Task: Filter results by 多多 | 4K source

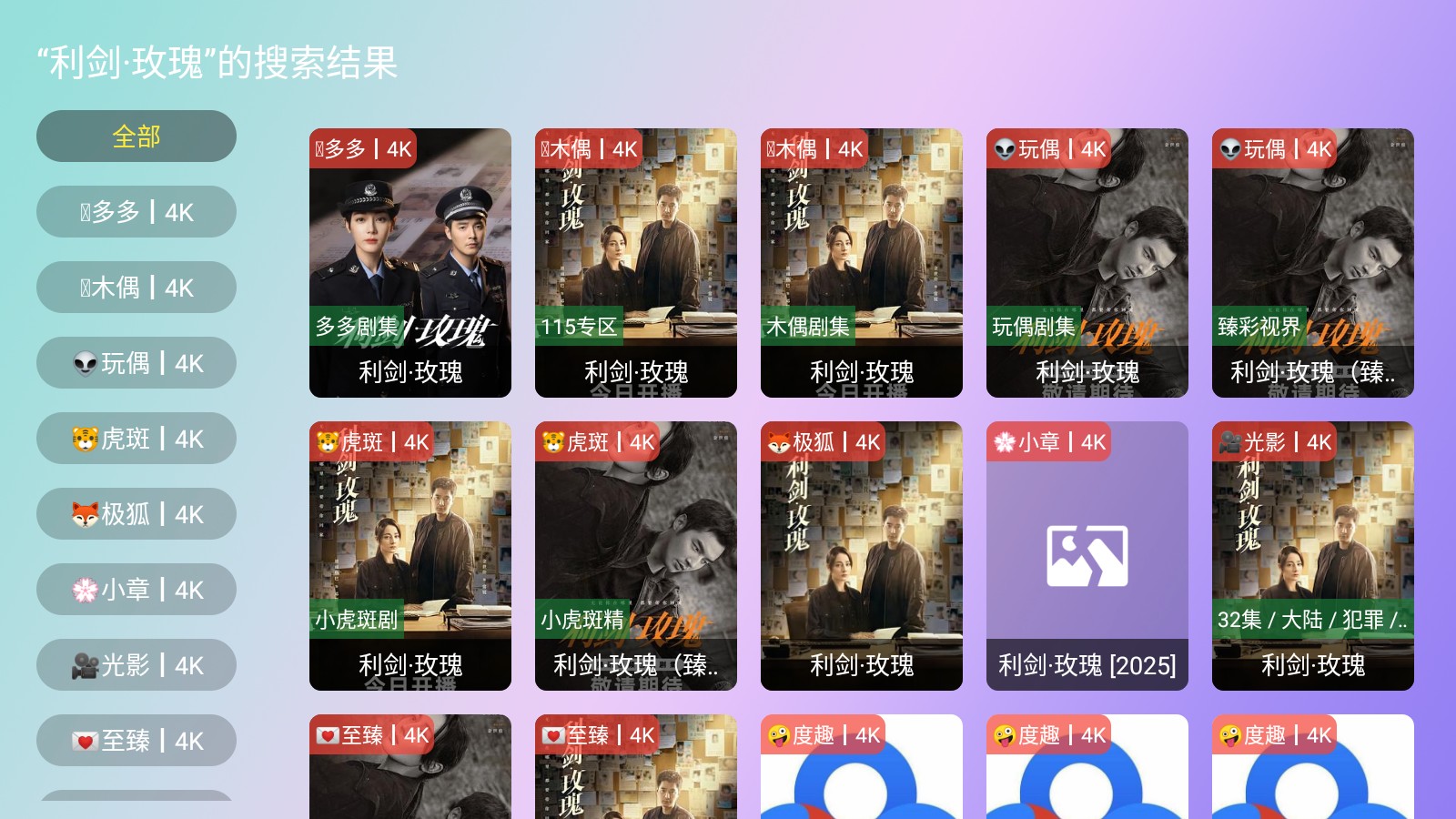Action: click(x=136, y=212)
